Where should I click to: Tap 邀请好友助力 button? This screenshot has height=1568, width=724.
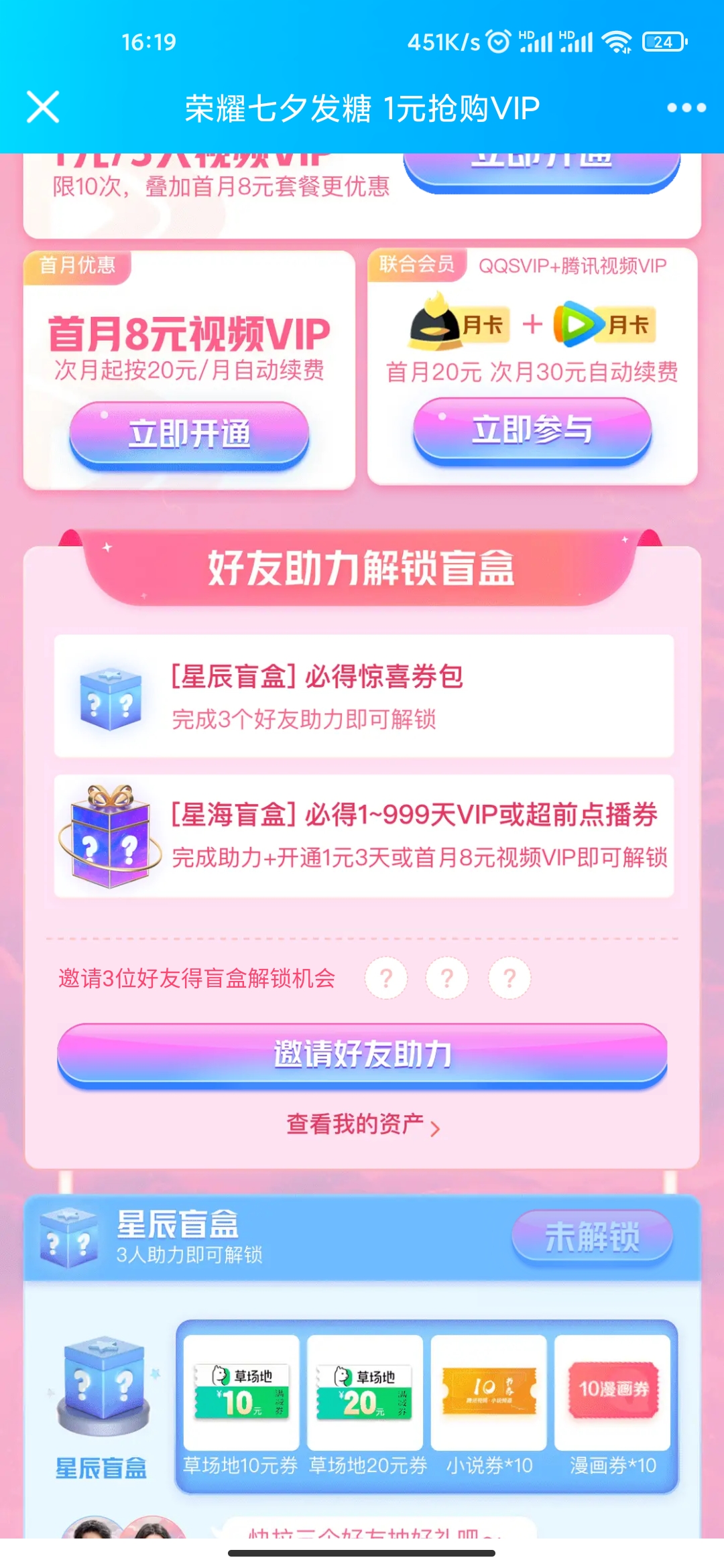362,1054
